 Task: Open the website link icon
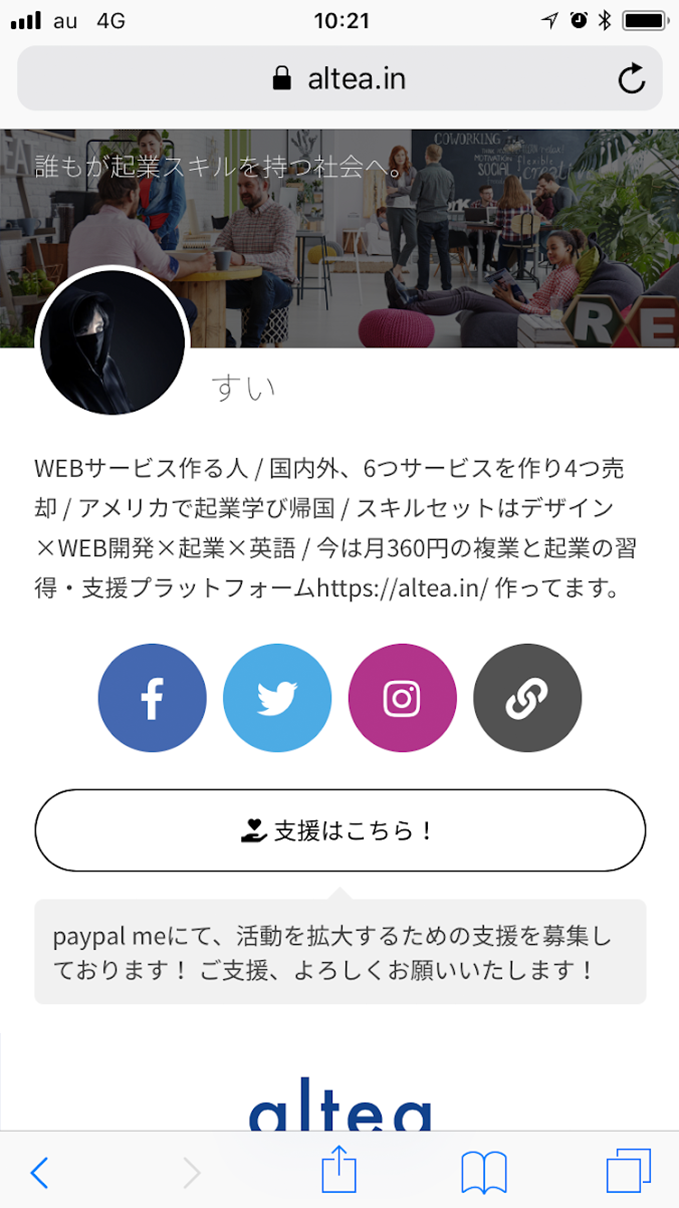tap(527, 698)
